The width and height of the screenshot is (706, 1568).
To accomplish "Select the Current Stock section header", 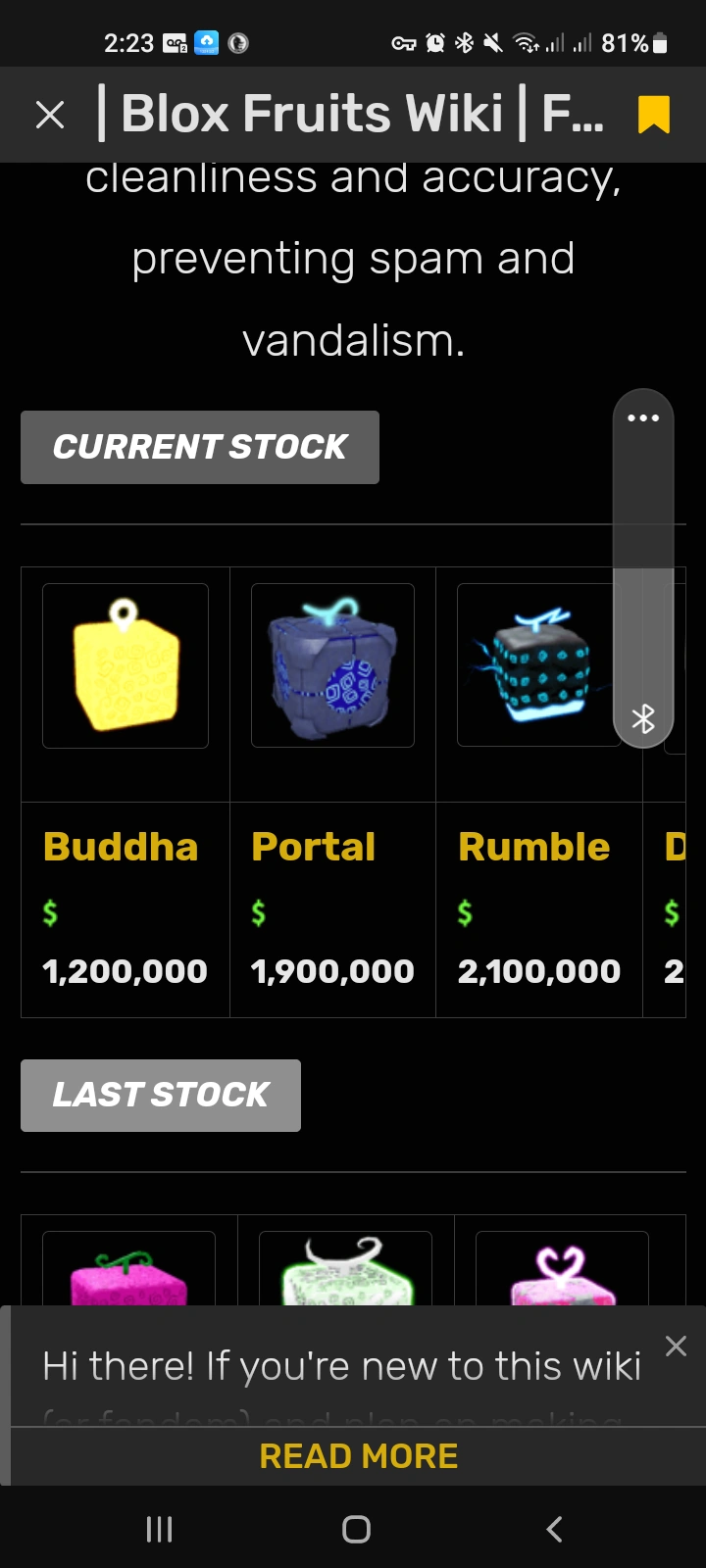I will coord(200,447).
